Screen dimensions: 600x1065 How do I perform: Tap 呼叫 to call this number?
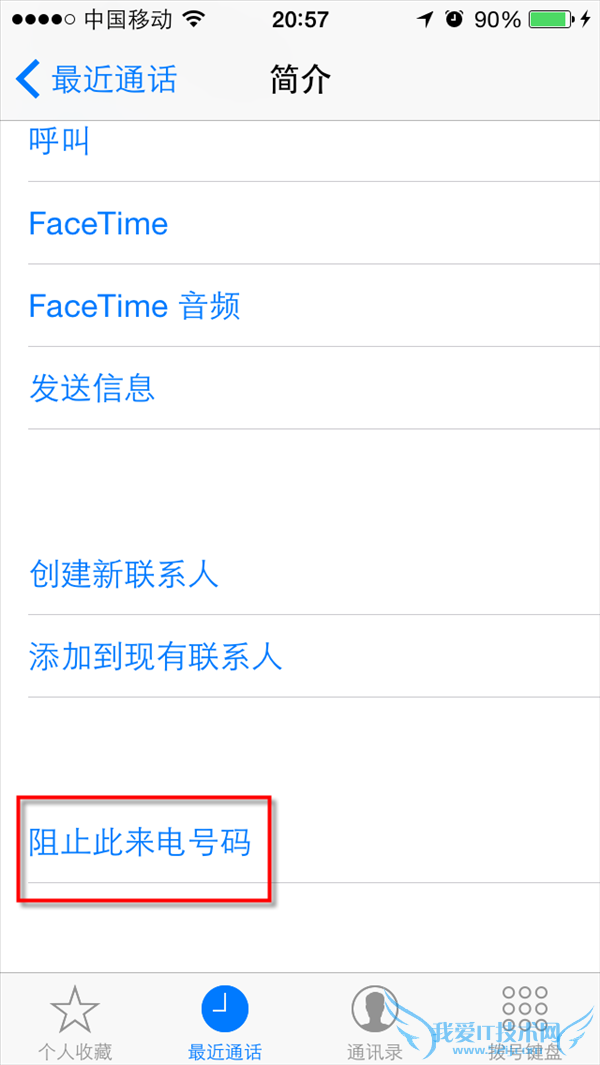pyautogui.click(x=60, y=142)
